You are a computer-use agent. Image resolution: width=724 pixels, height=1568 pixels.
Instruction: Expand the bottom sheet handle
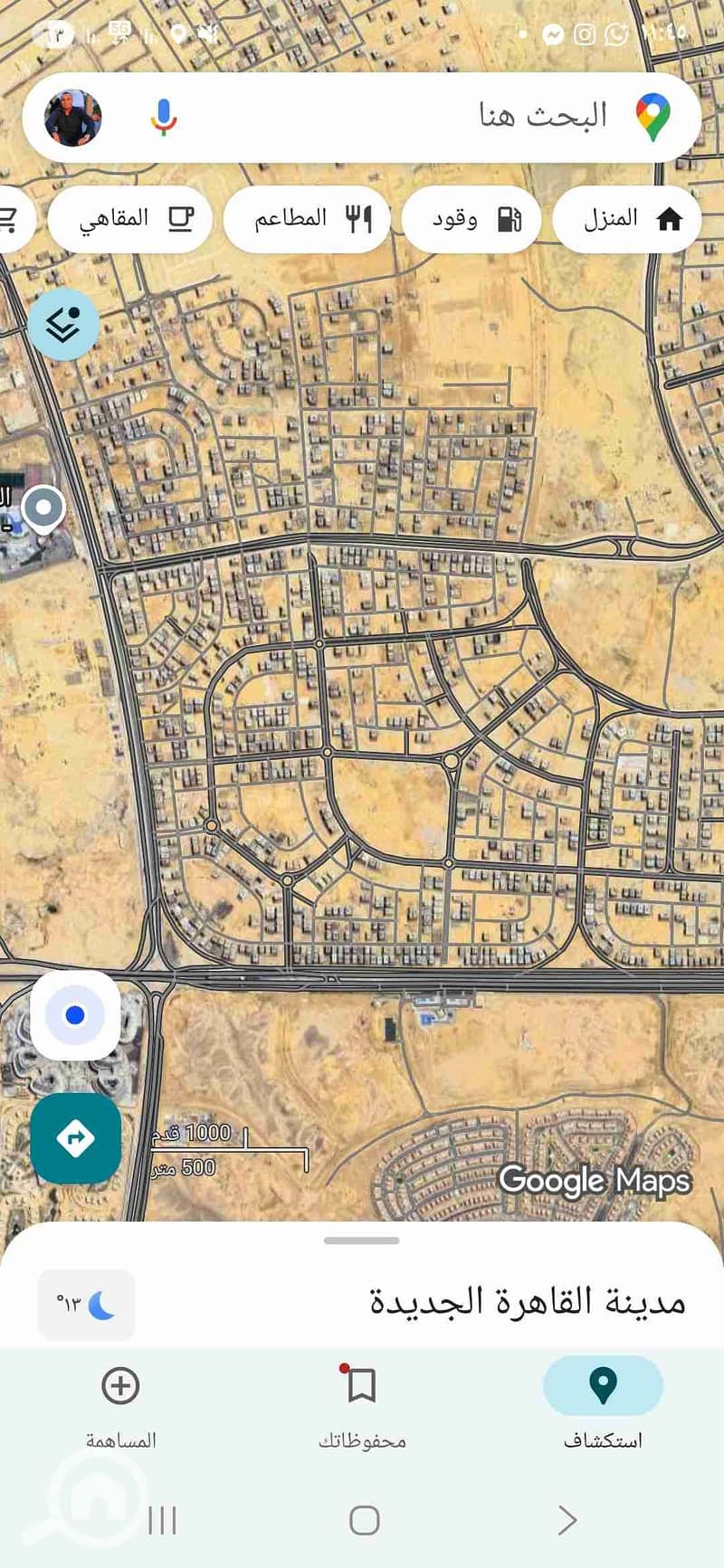pyautogui.click(x=362, y=1240)
